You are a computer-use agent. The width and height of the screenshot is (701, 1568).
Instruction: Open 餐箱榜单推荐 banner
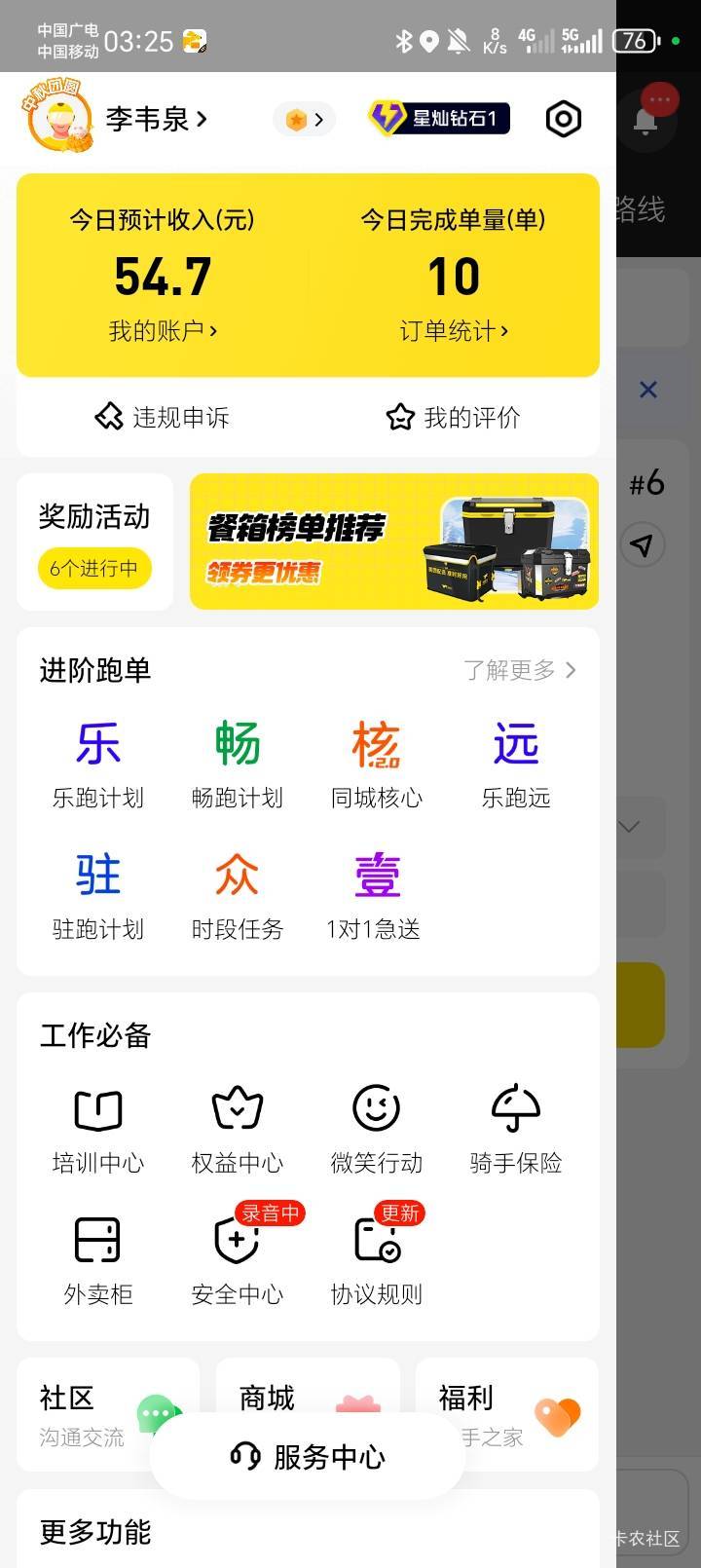click(393, 541)
